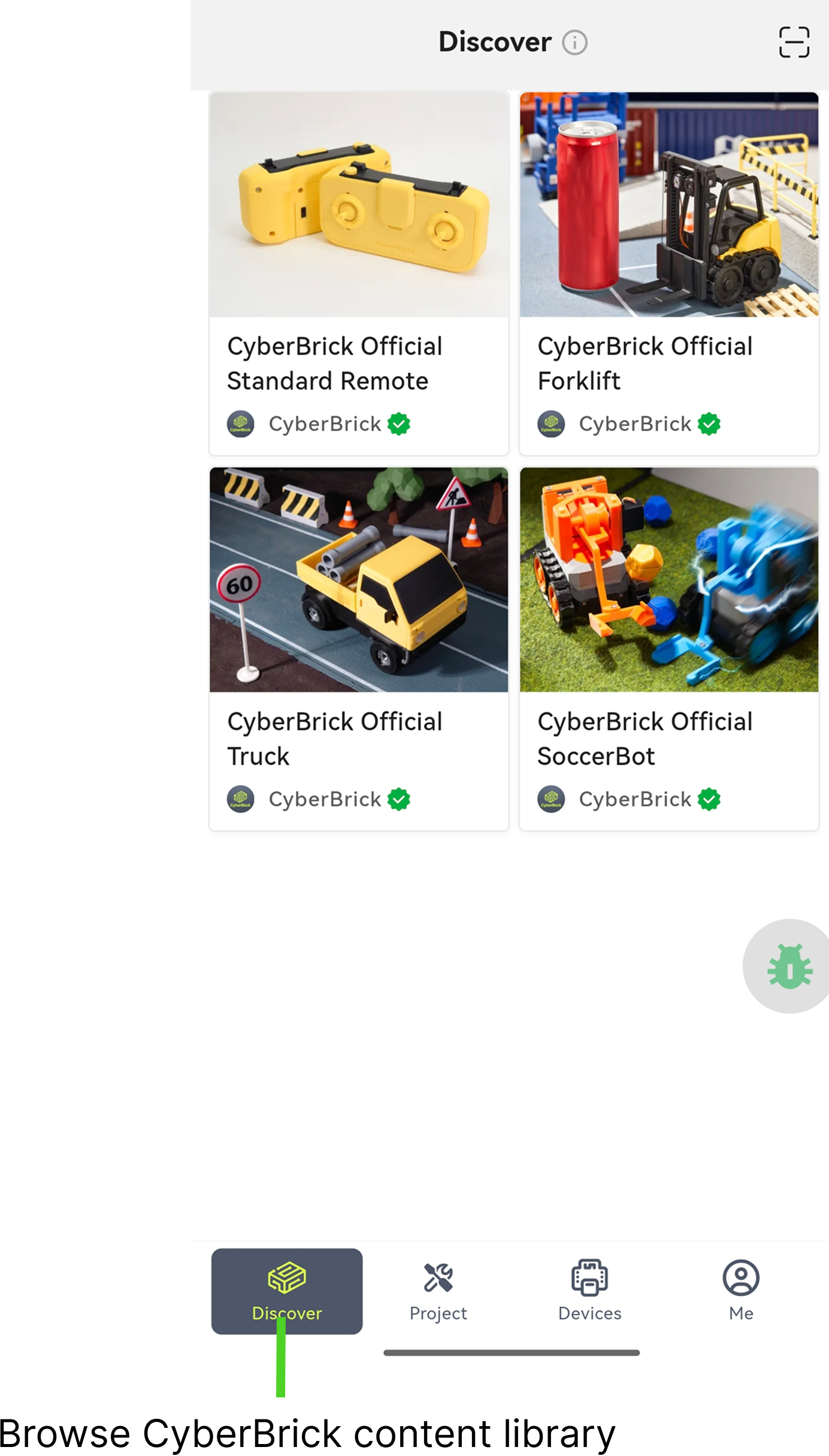Open CyberBrick Official Standard Remote card
The width and height of the screenshot is (829, 1456).
click(359, 272)
